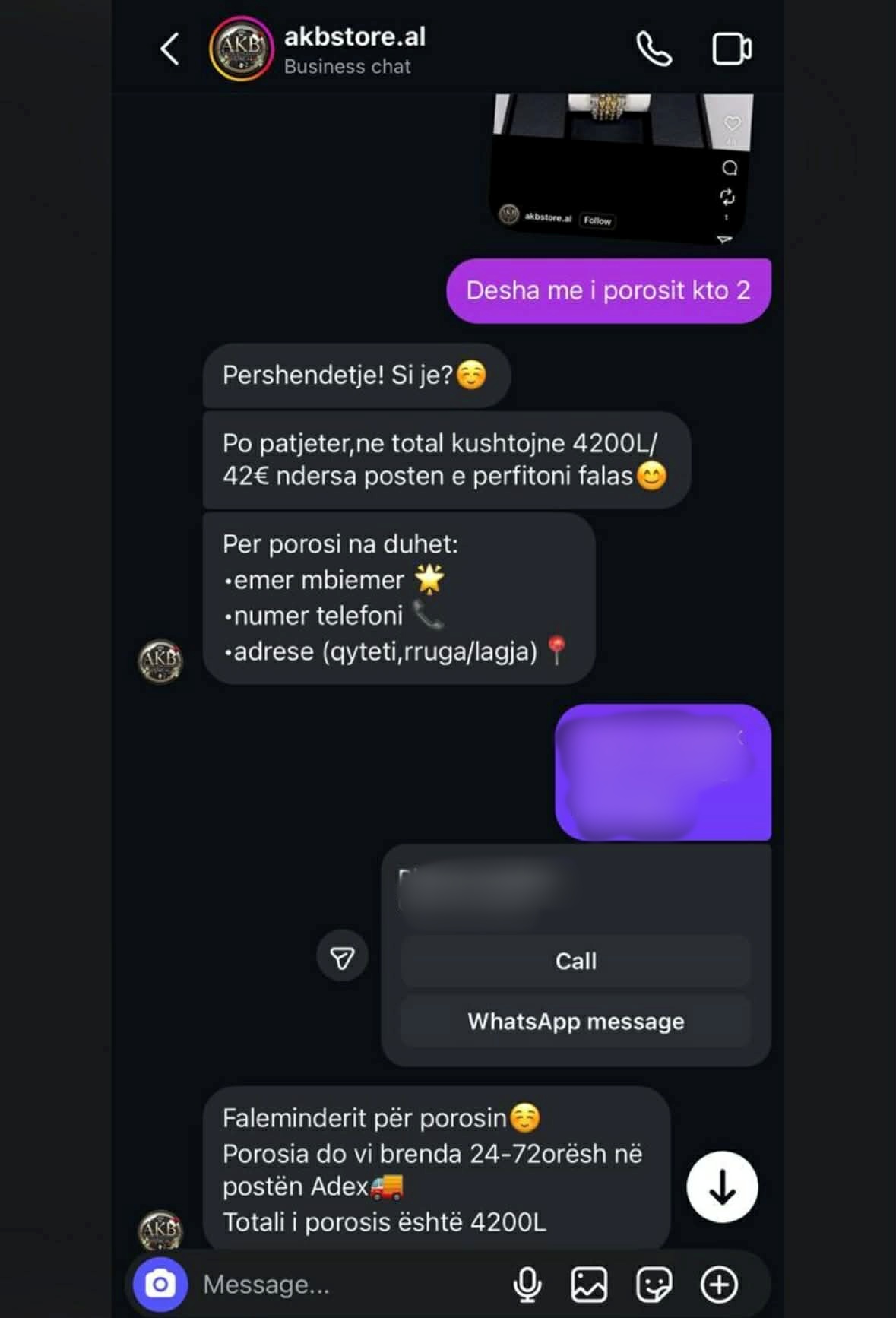This screenshot has height=1318, width=896.
Task: Go back to the message list
Action: 170,49
